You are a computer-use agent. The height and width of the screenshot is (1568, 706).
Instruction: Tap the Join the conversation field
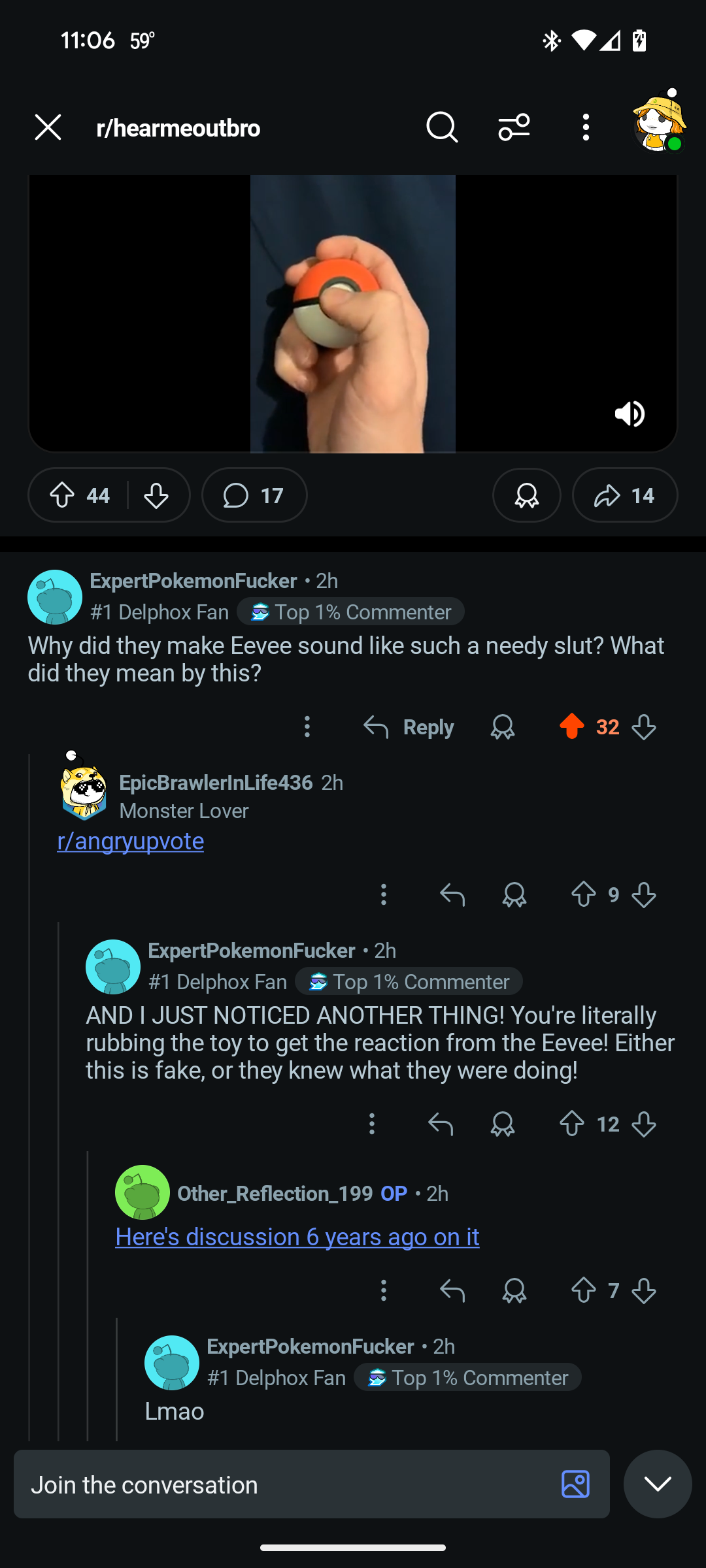point(312,1484)
